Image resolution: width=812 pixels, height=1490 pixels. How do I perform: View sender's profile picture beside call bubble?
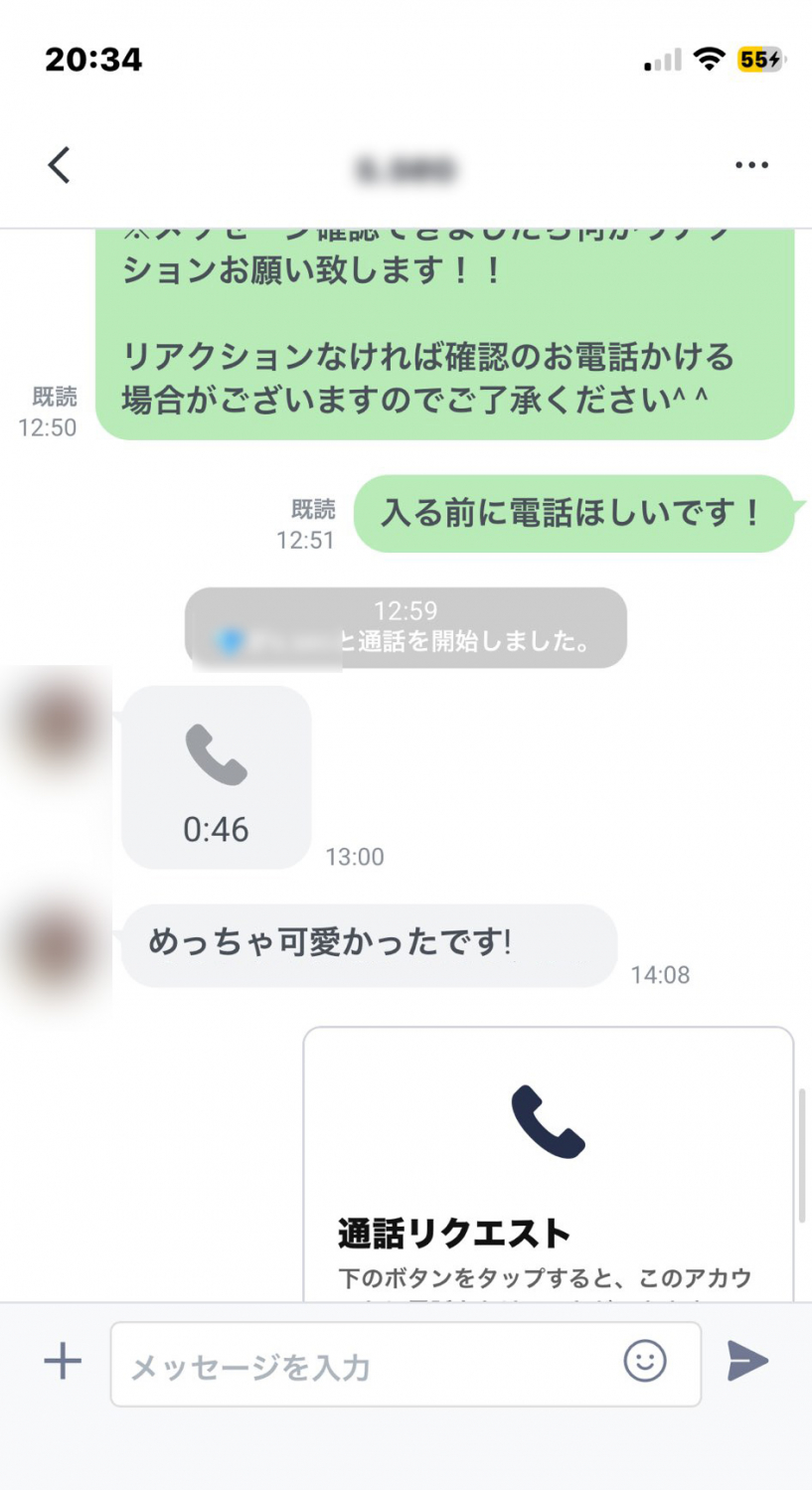click(57, 723)
